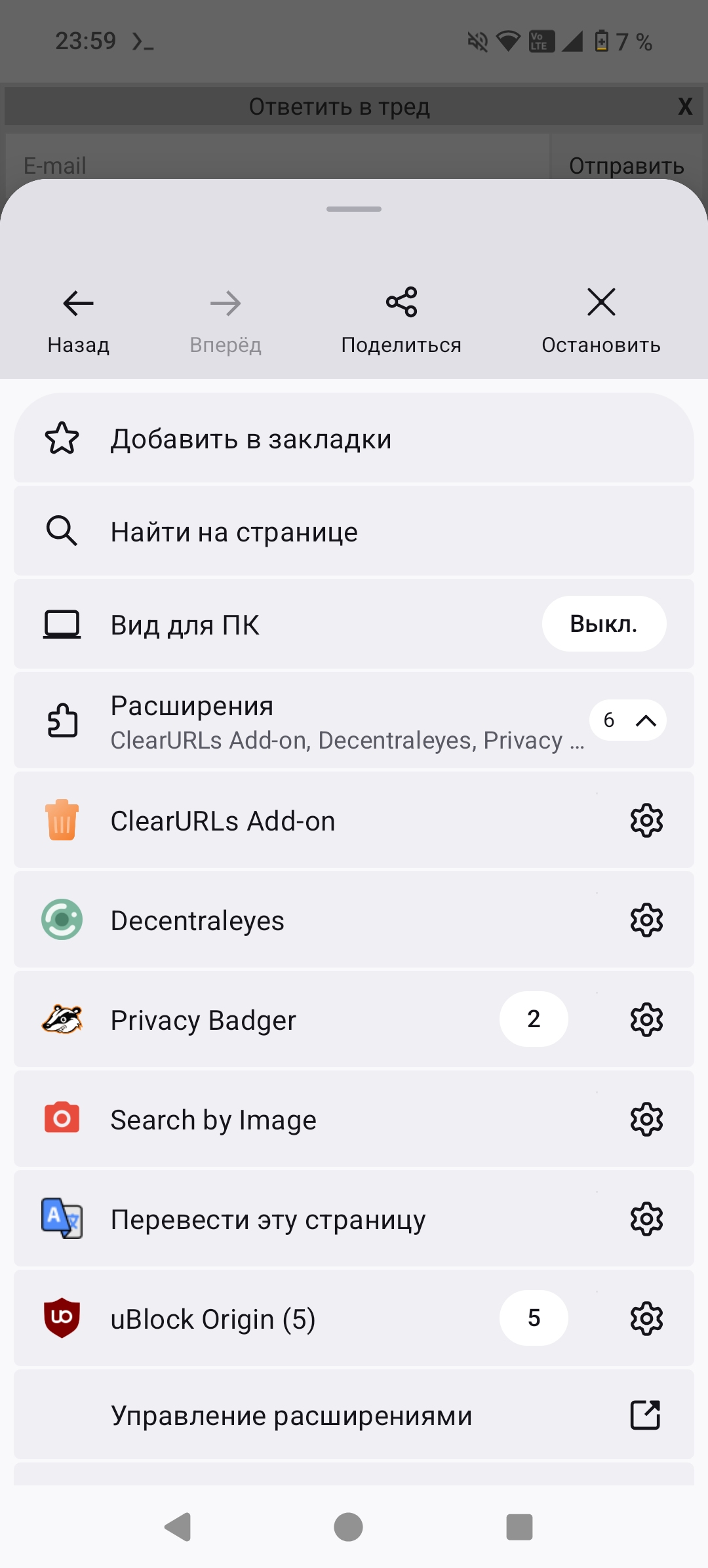Open Найти на странице
Image resolution: width=708 pixels, height=1568 pixels.
pyautogui.click(x=354, y=532)
